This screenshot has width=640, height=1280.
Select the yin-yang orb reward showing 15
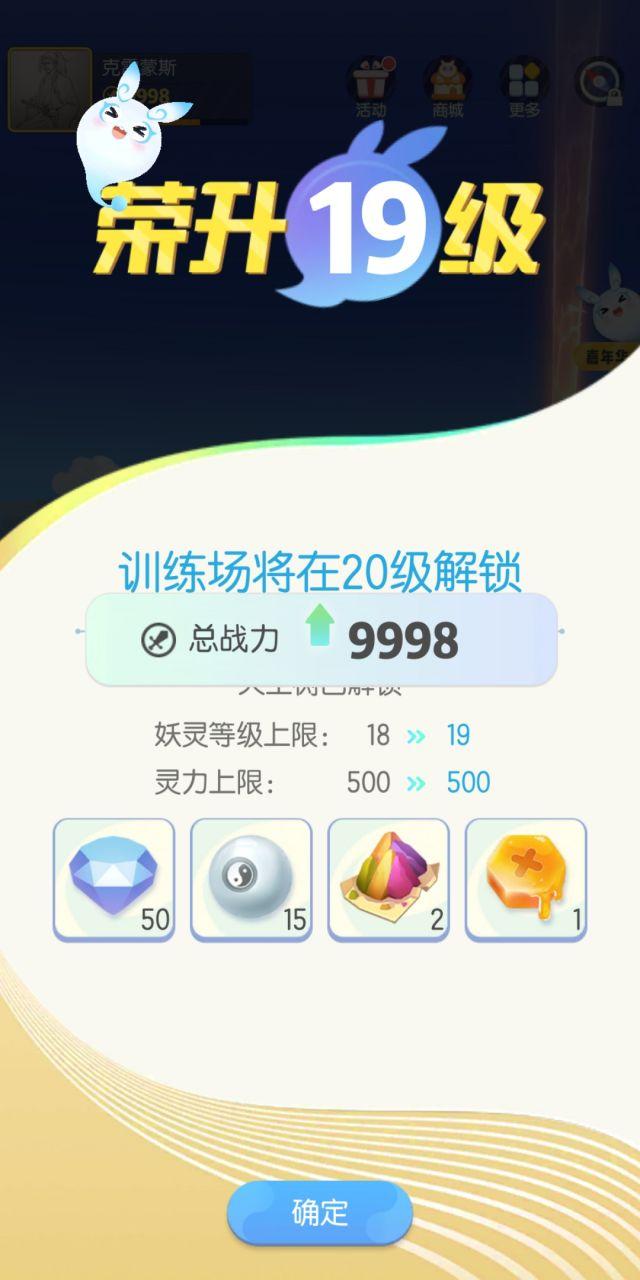coord(251,880)
